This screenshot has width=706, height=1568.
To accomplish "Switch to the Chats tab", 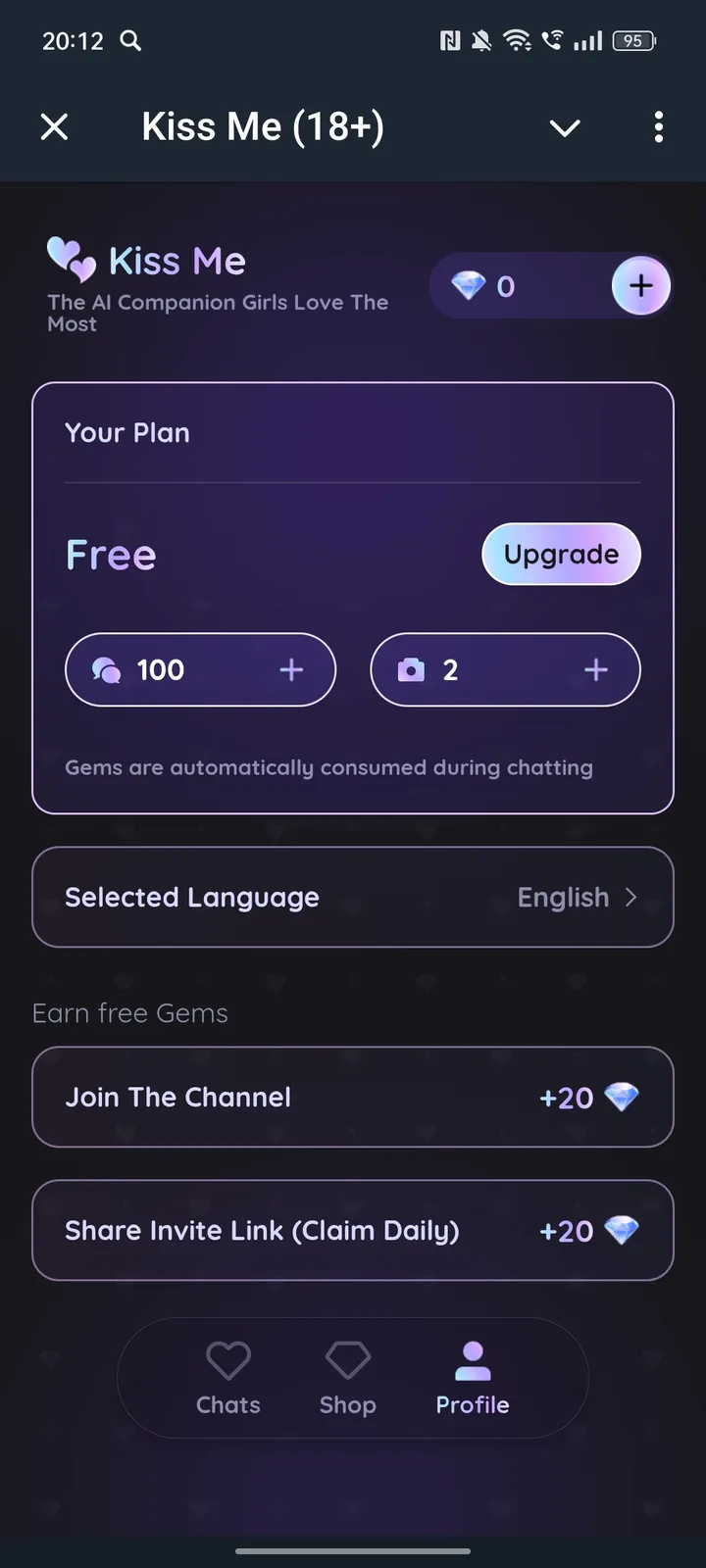I will tap(228, 1378).
